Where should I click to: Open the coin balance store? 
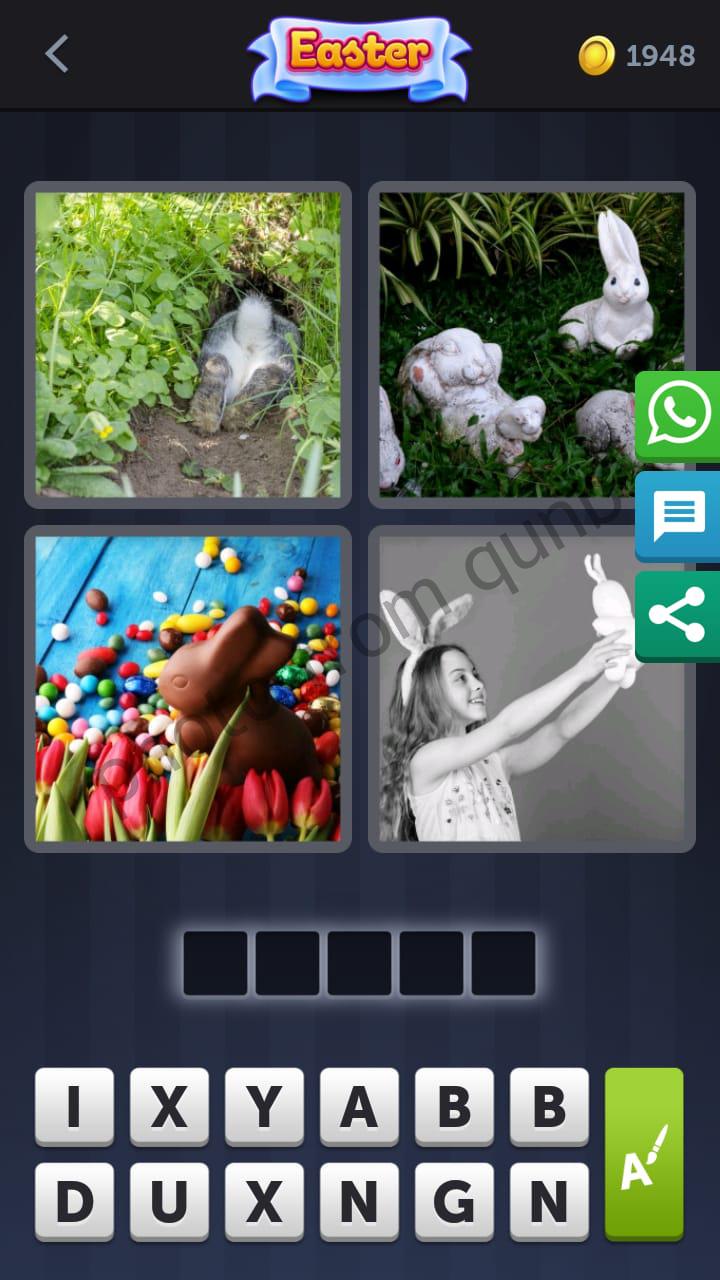point(637,55)
